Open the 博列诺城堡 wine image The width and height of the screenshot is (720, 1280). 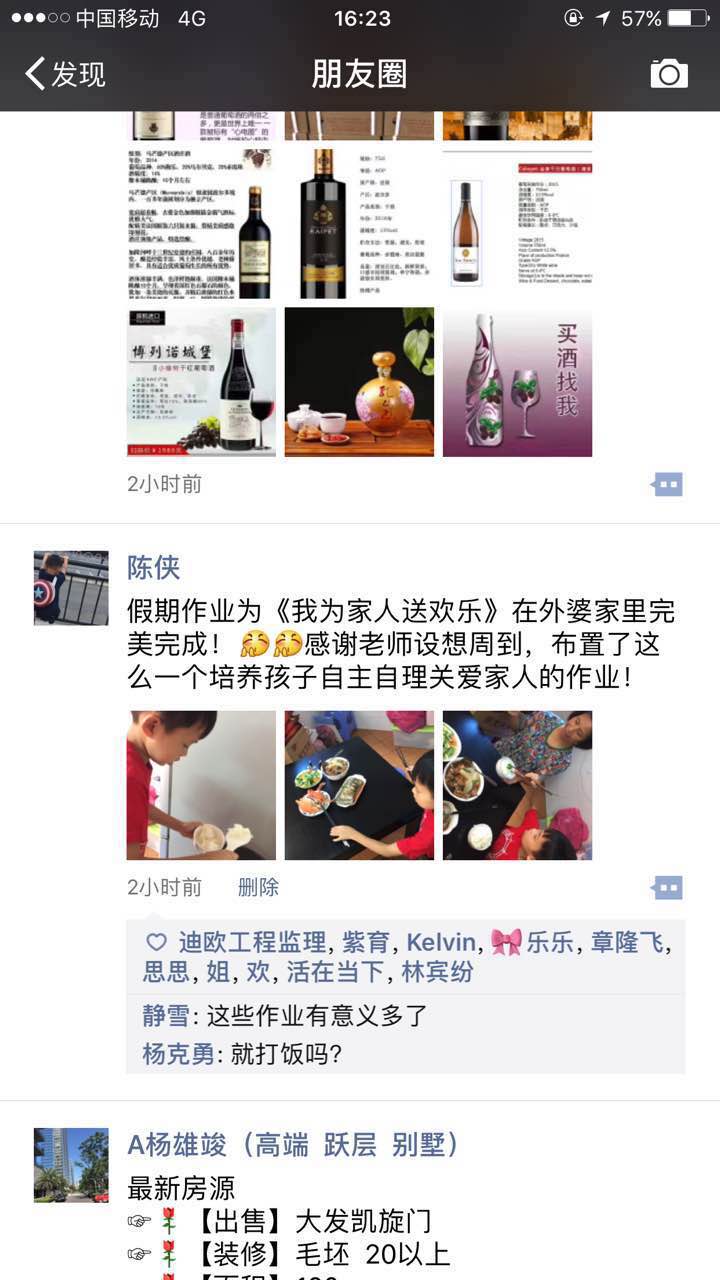201,382
